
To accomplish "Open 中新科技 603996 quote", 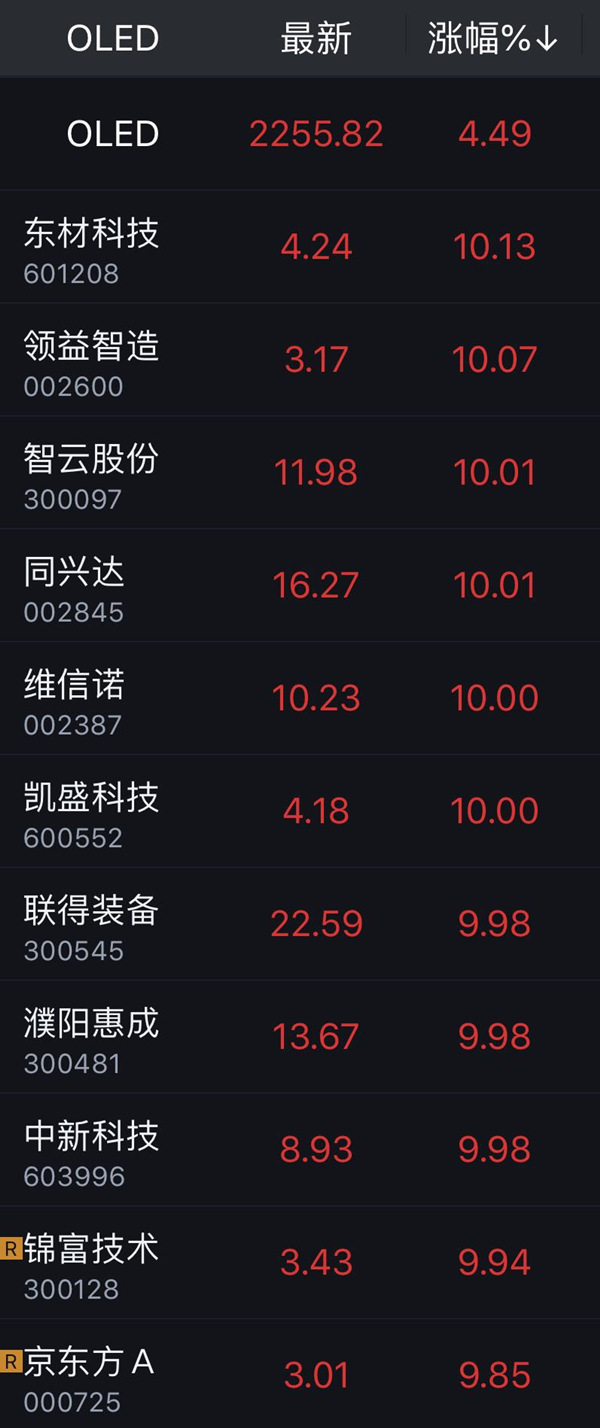I will click(300, 1150).
